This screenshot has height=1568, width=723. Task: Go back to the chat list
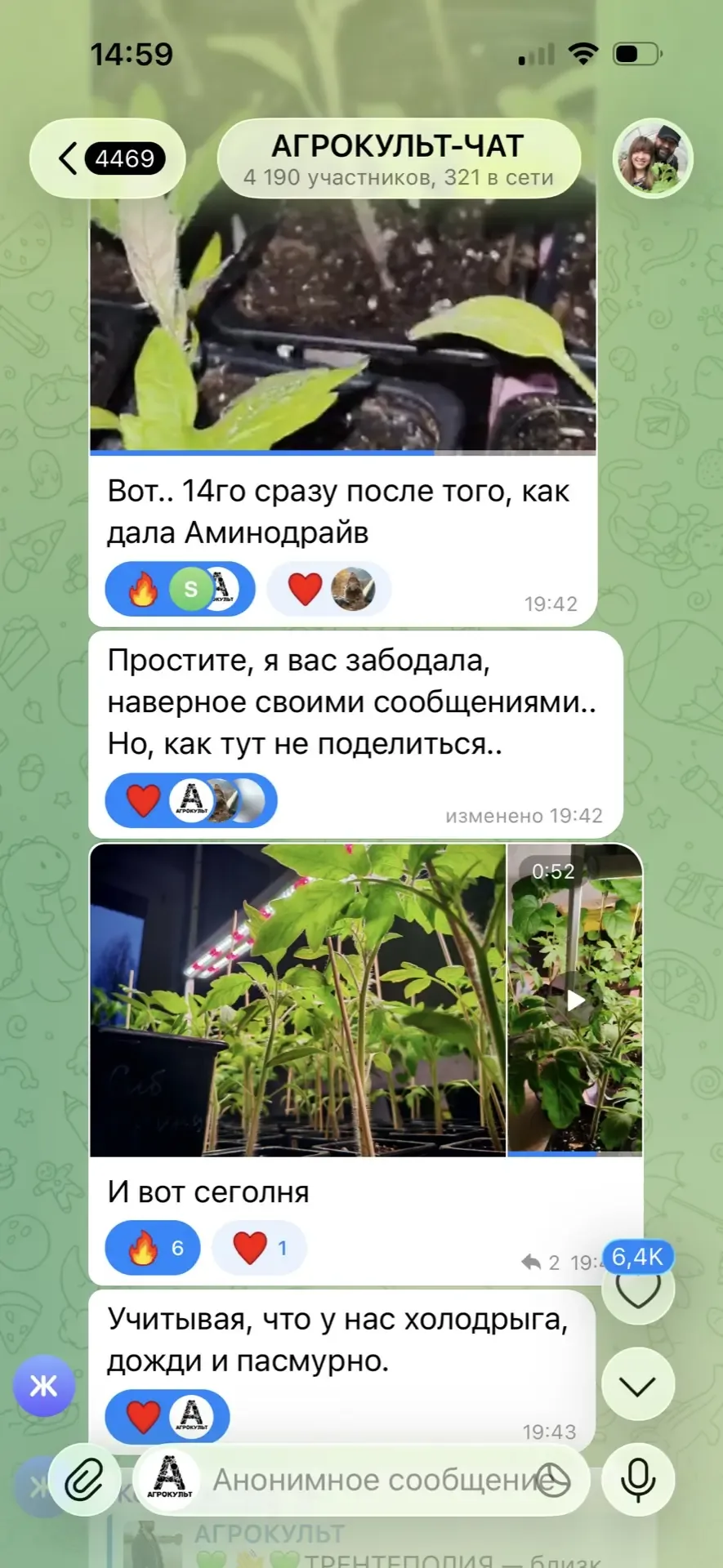108,158
